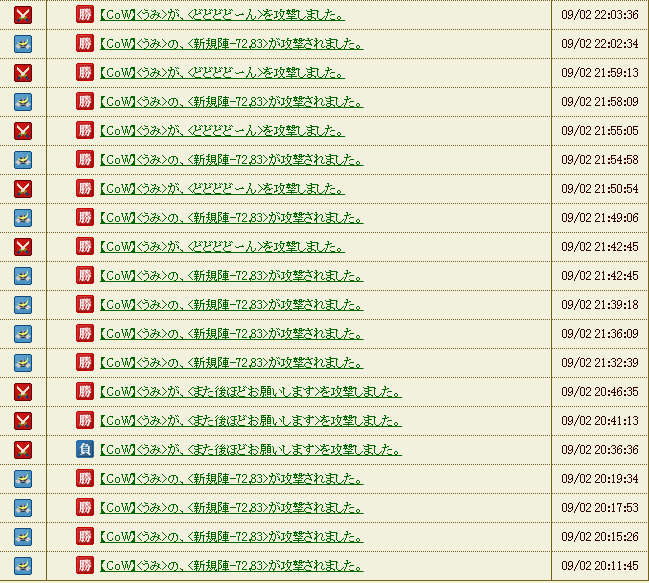Open the 新規陣-72,83 report from 20:19:34
This screenshot has height=583, width=649.
(230, 479)
